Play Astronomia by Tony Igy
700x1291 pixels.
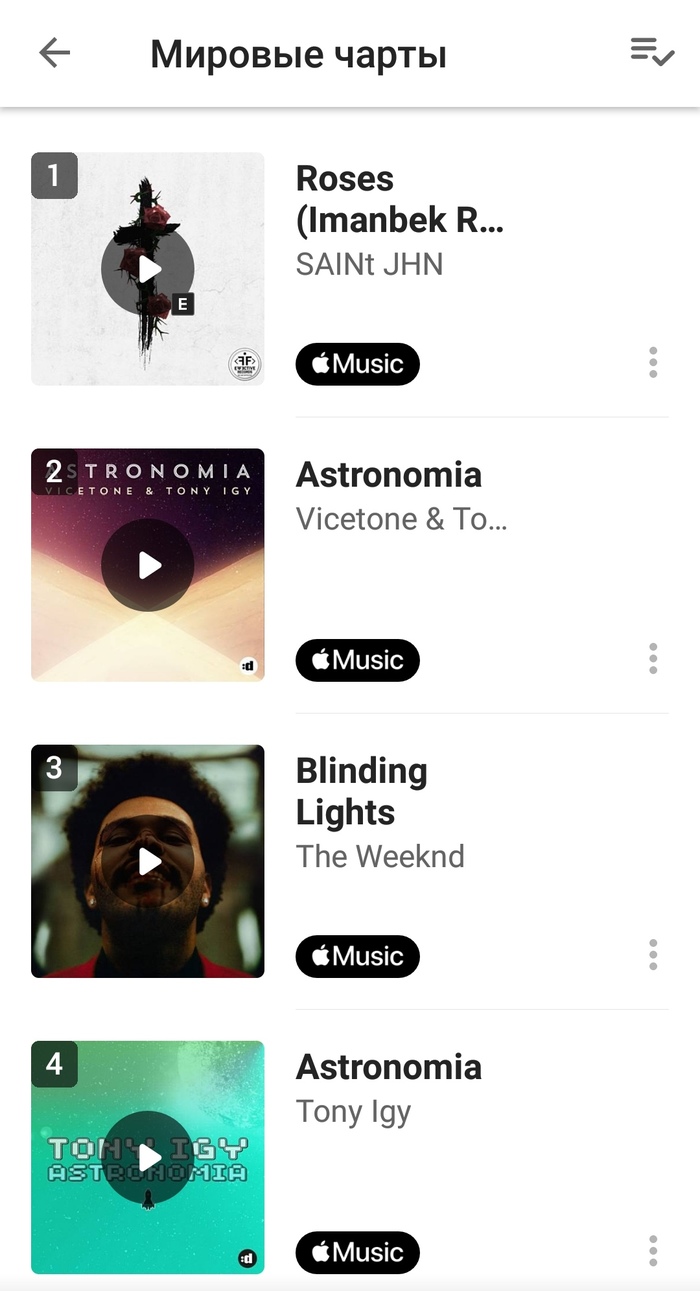pos(148,1157)
